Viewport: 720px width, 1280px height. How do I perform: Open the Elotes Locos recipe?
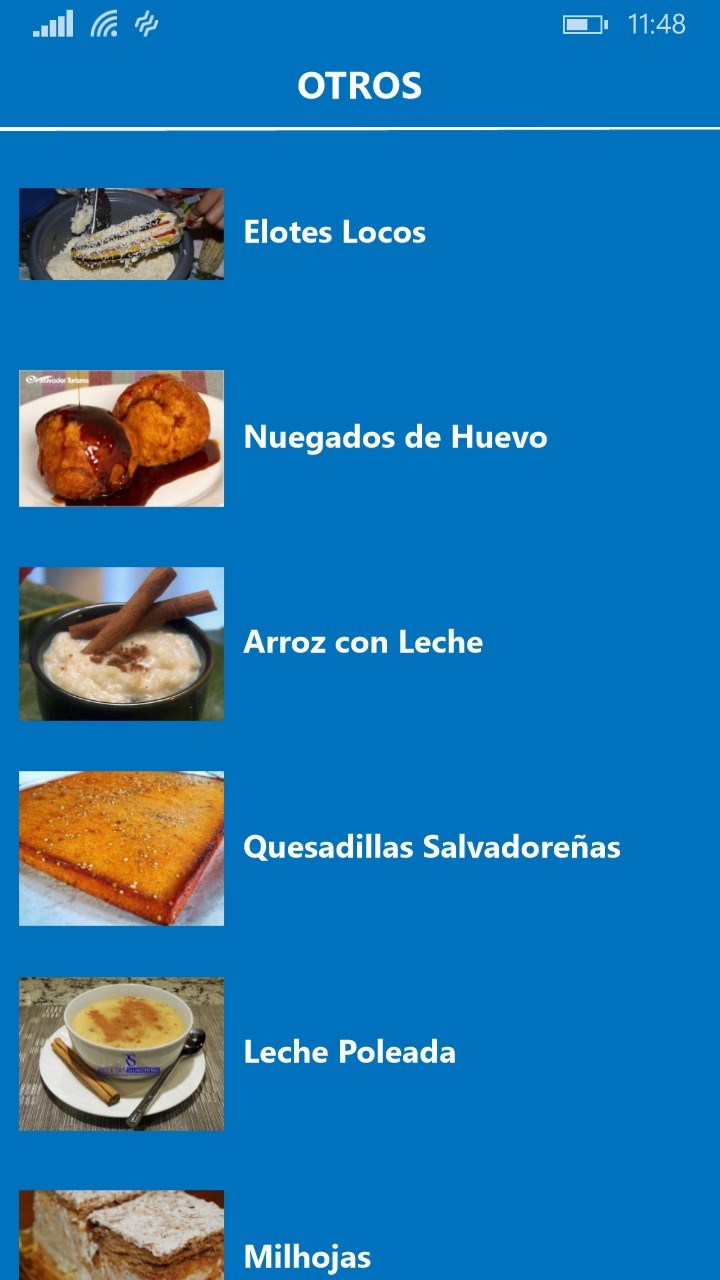334,233
